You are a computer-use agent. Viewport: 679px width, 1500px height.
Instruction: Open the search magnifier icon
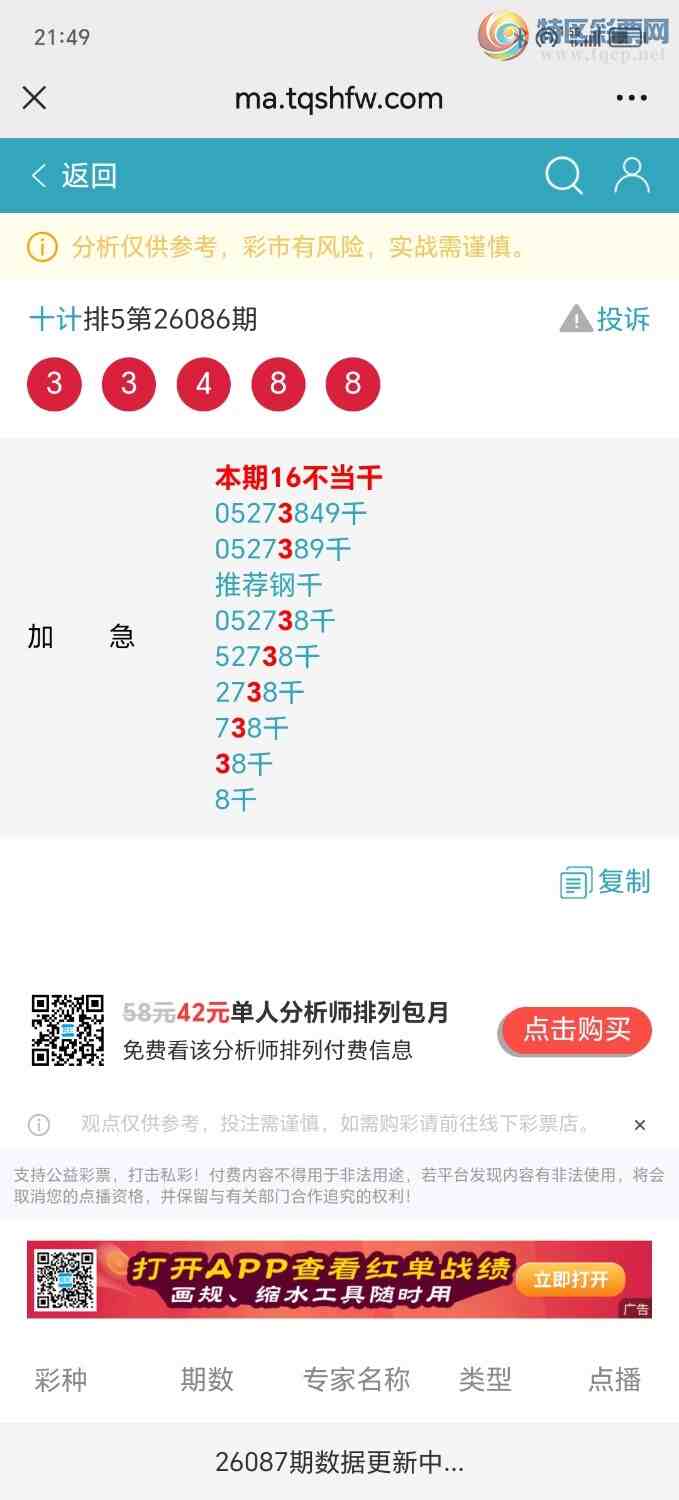[563, 176]
